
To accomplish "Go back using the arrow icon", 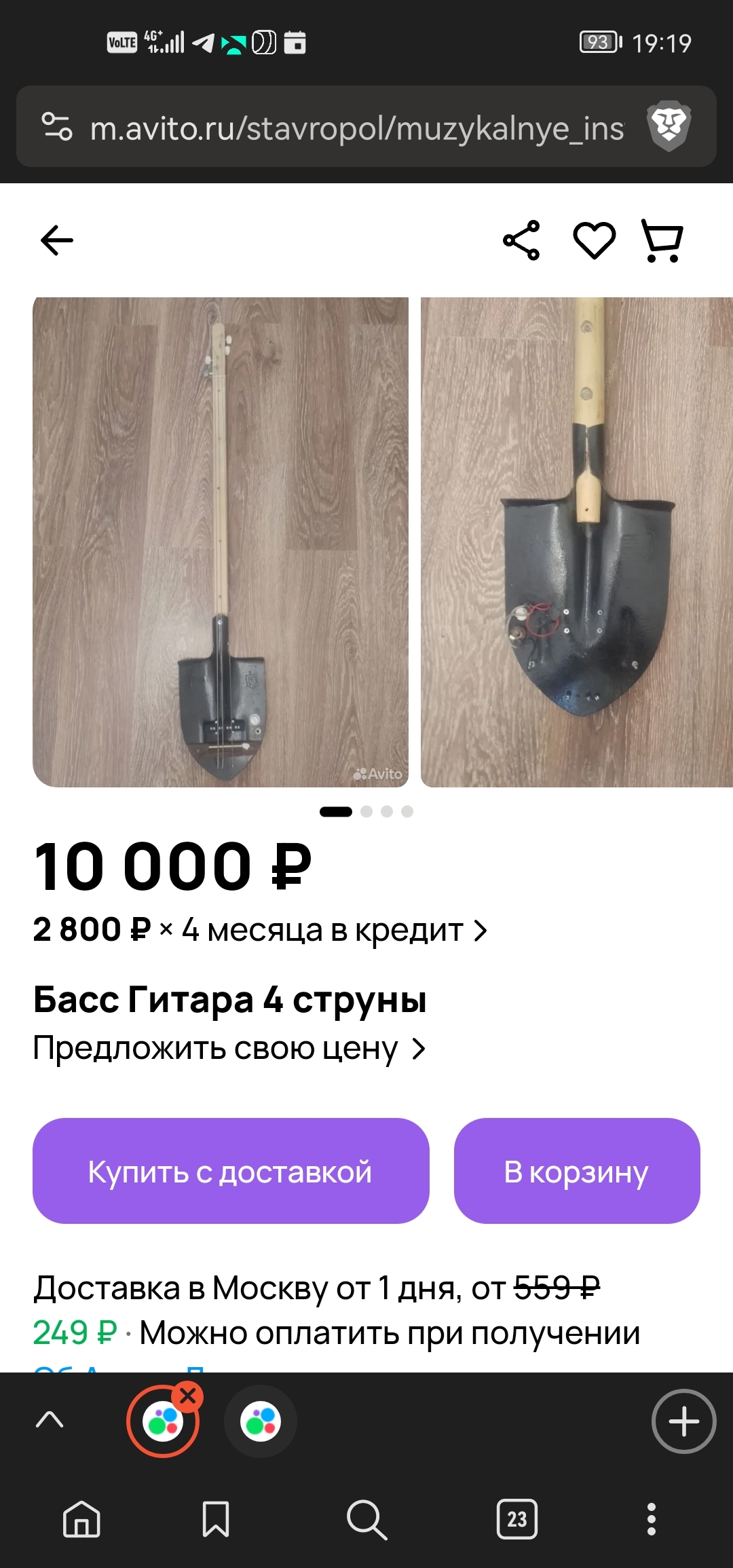I will (x=57, y=240).
